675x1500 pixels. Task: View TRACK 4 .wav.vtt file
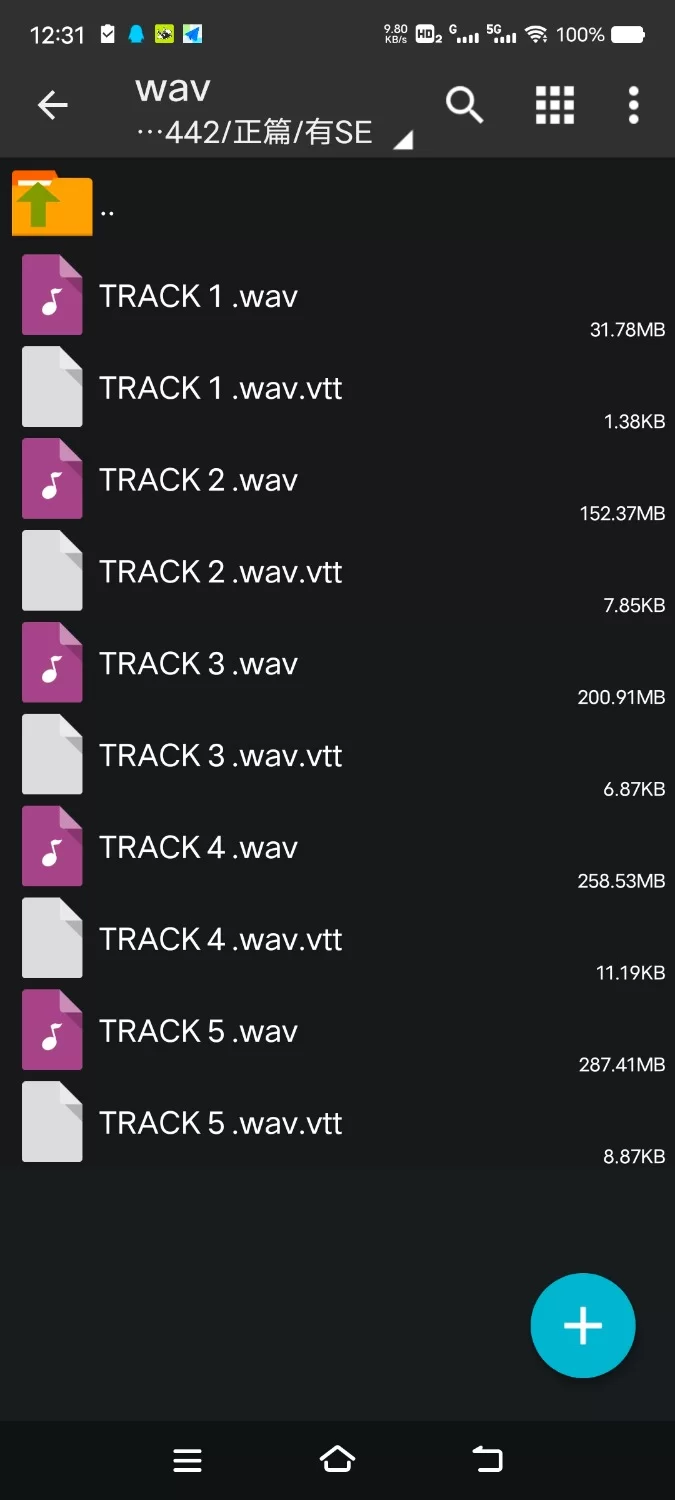point(220,941)
